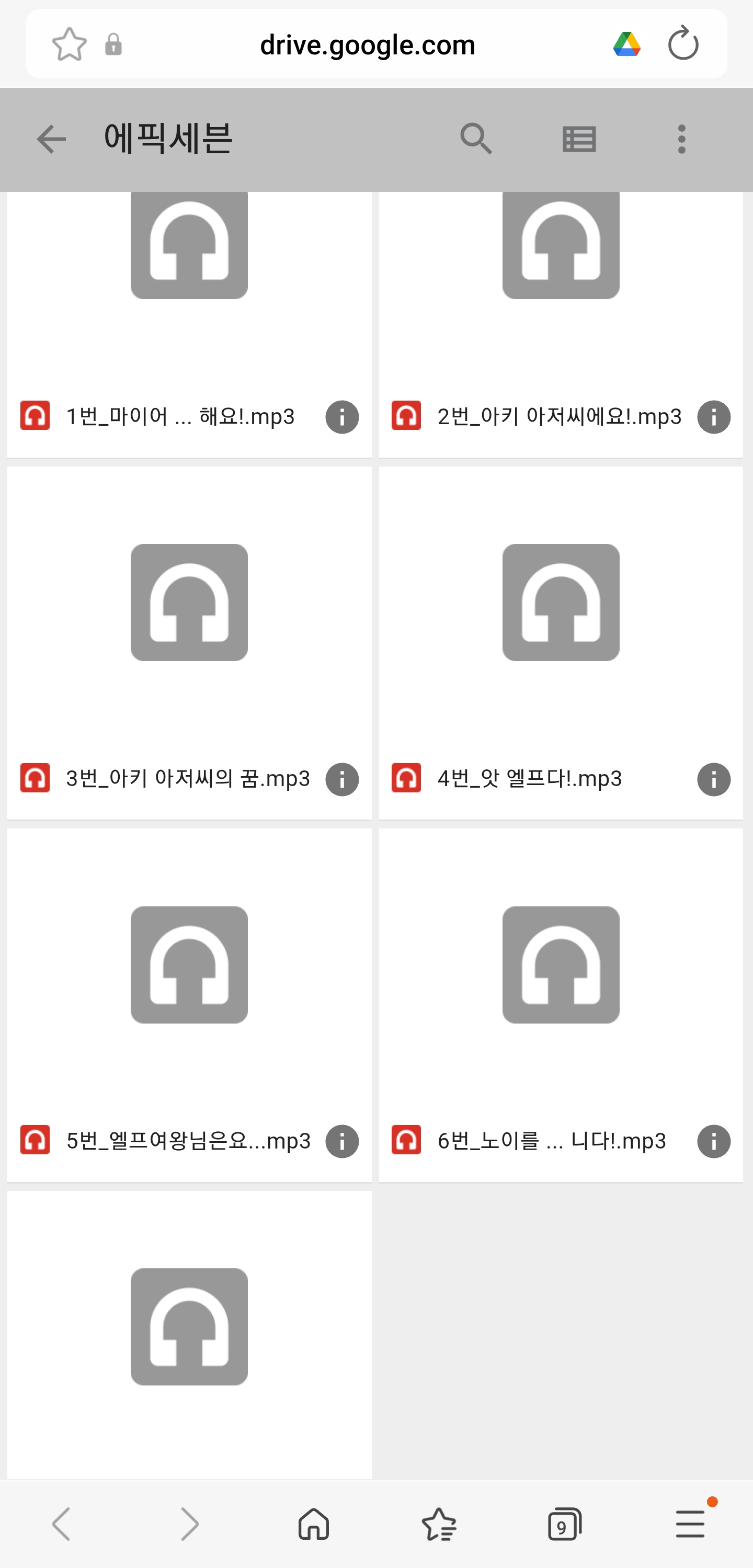The height and width of the screenshot is (1568, 753).
Task: Open the 1번_마이어 audio file
Action: click(189, 304)
